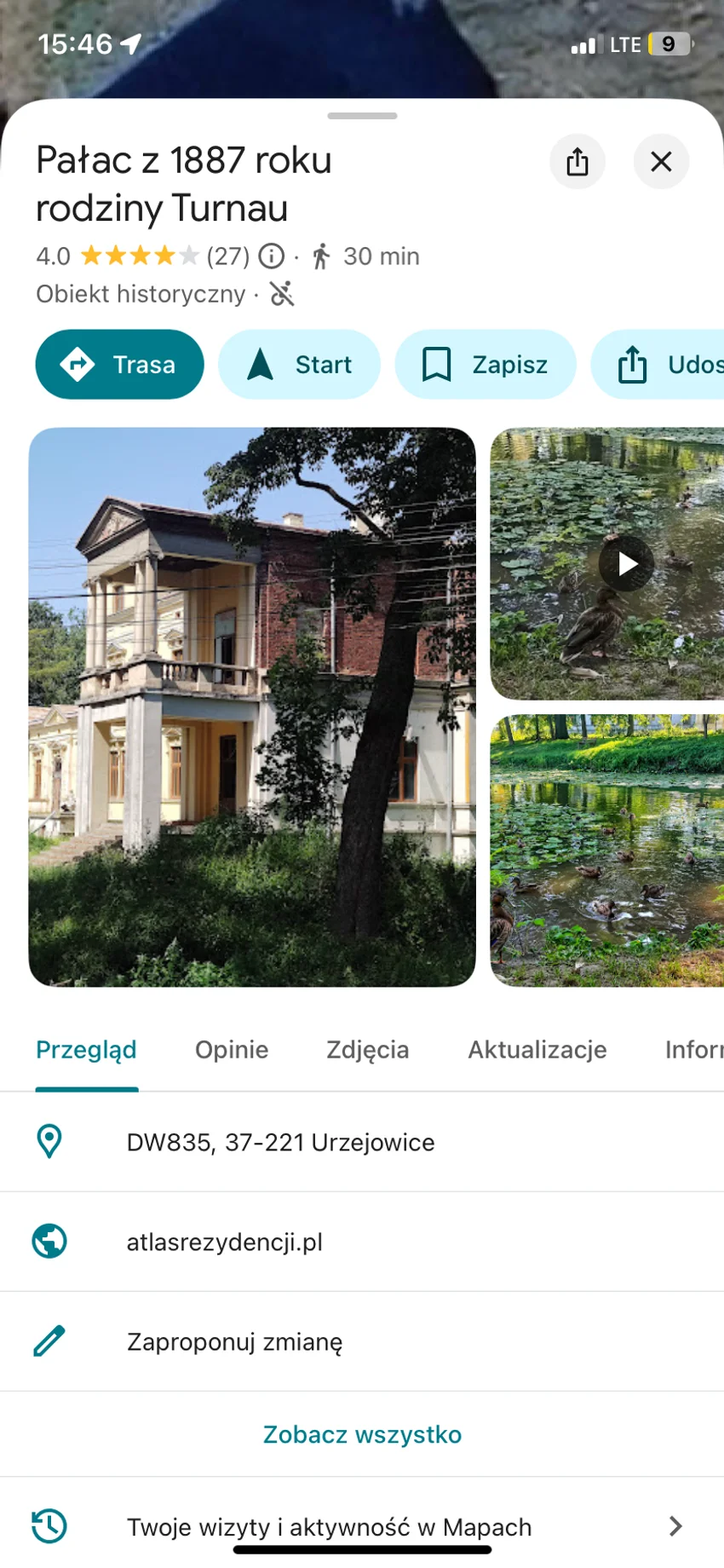Tap the pencil icon for Zaproponuj zmianę

[49, 1340]
